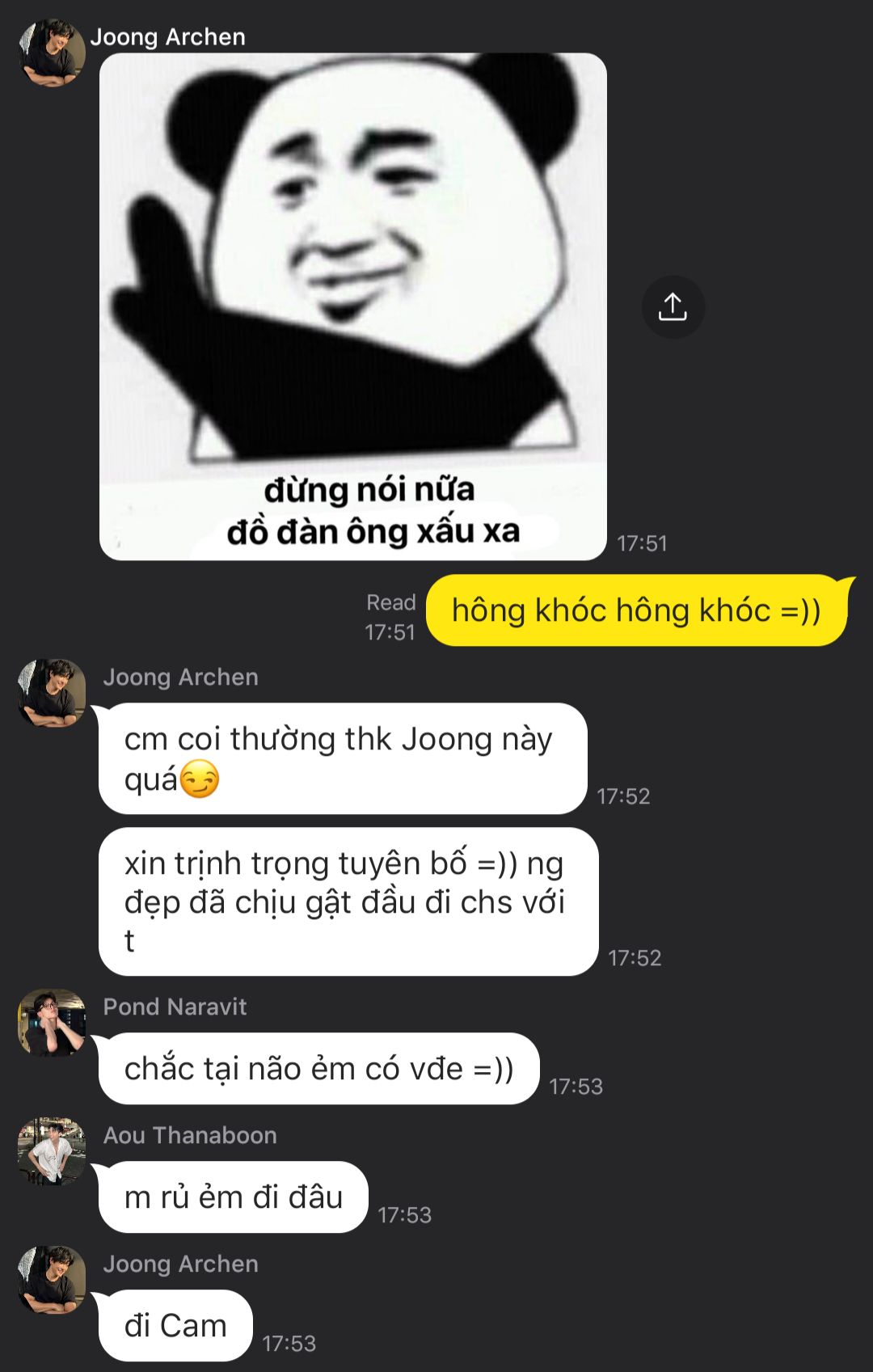Open the panda meme image full screen

click(x=352, y=306)
